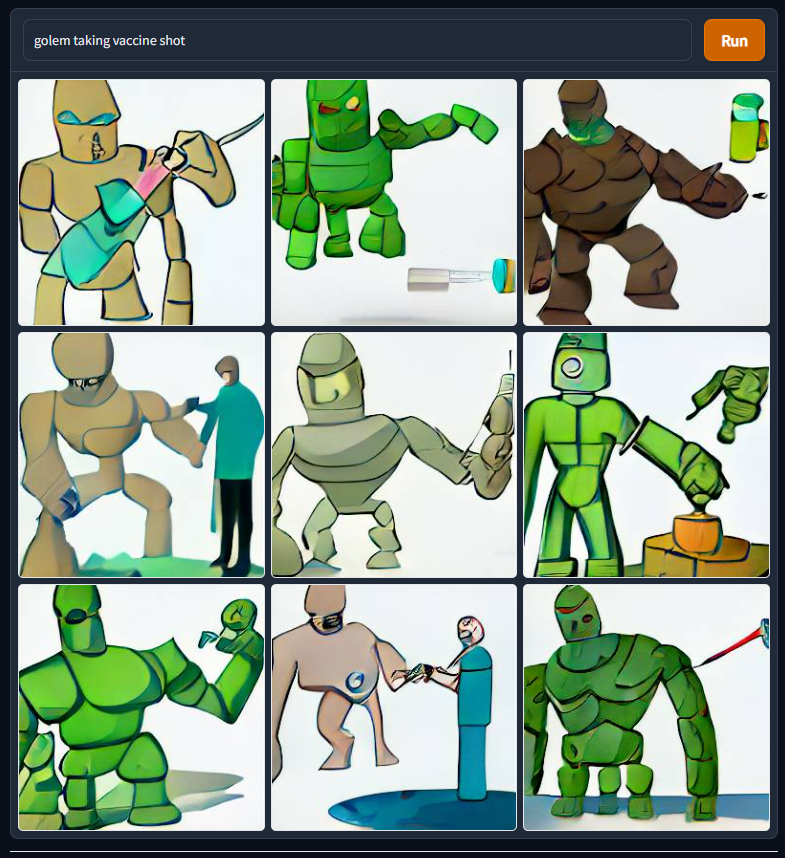Open green golem with red needle image
785x858 pixels.
click(646, 707)
